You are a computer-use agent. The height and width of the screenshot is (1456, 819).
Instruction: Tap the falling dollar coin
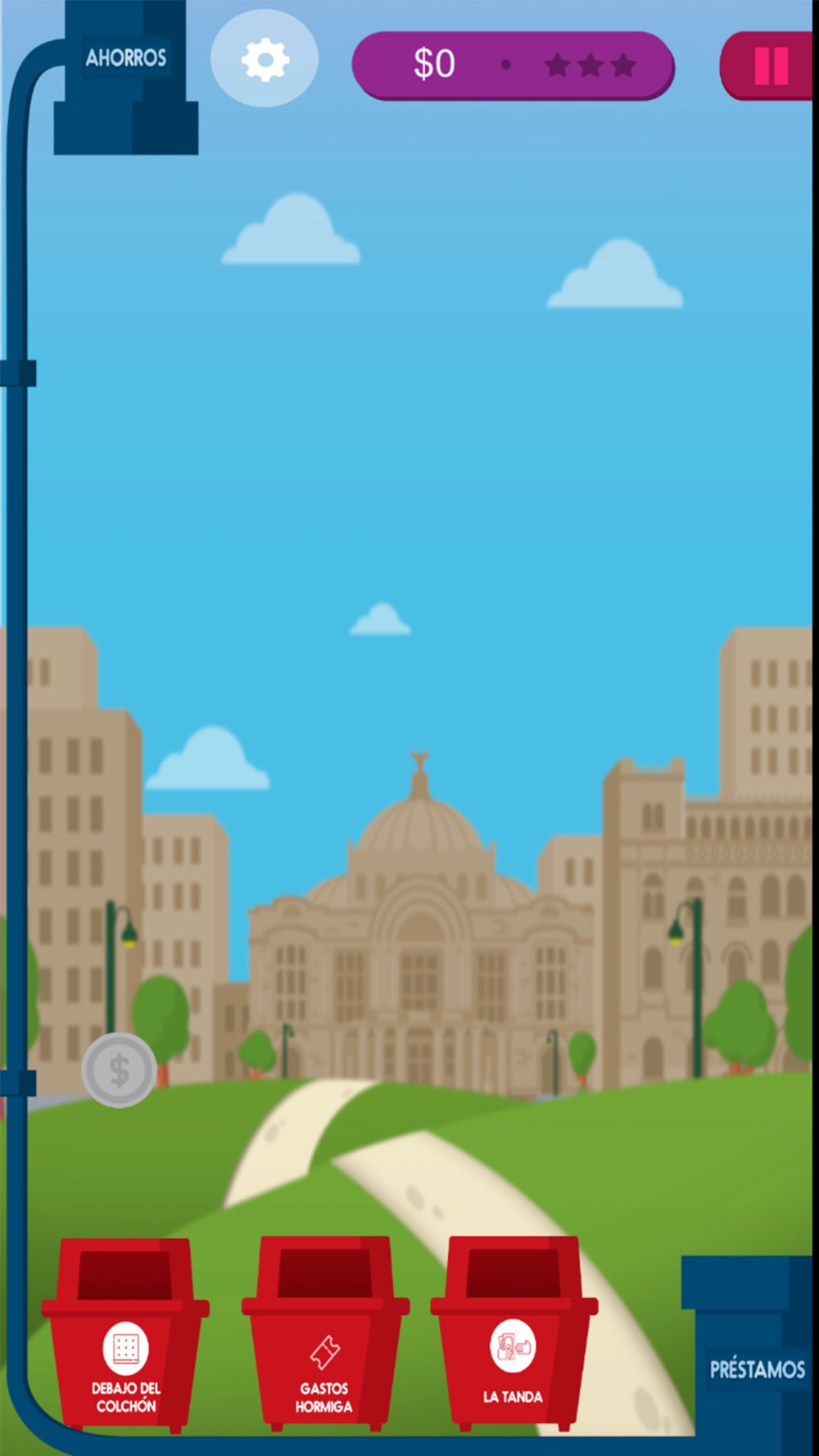[120, 1070]
